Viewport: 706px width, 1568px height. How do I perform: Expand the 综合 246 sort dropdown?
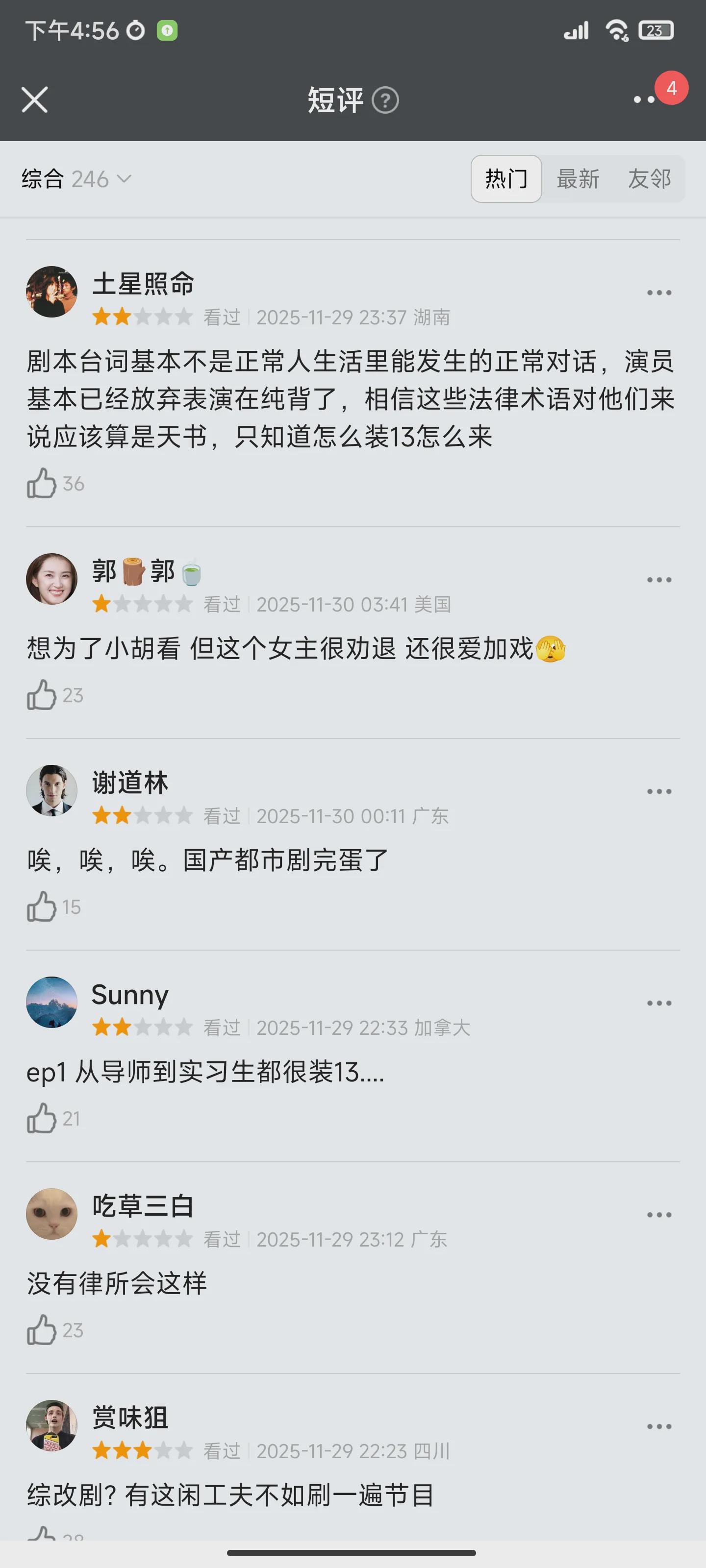(x=76, y=179)
